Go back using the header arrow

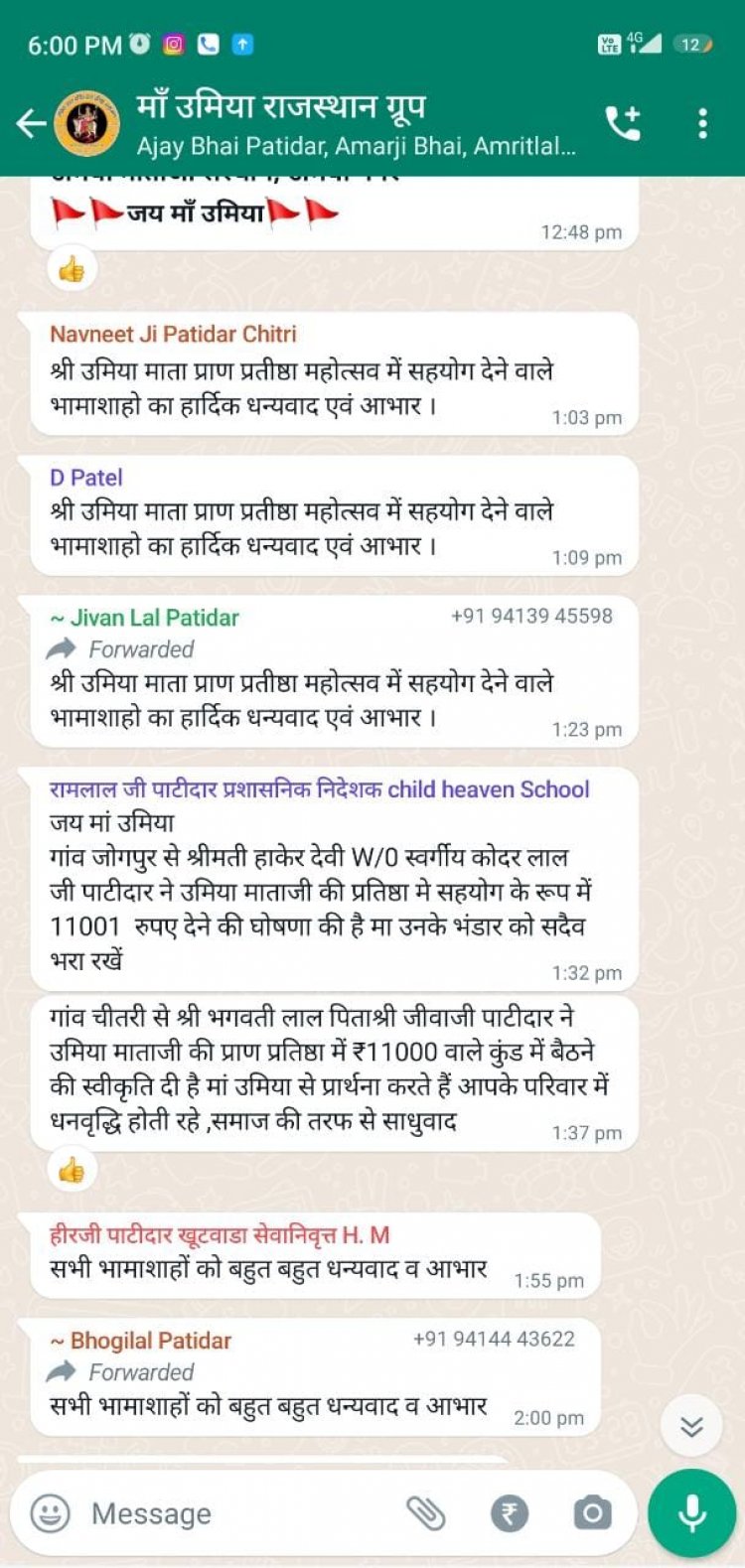pos(31,124)
